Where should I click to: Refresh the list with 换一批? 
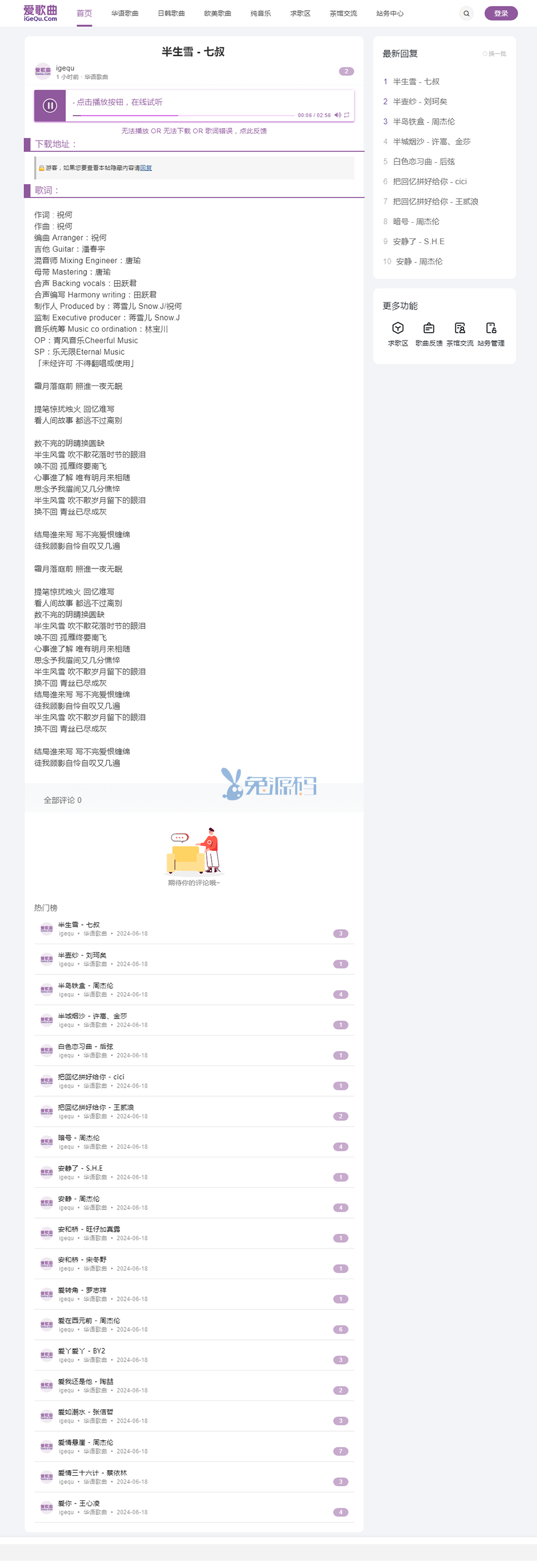click(x=495, y=54)
